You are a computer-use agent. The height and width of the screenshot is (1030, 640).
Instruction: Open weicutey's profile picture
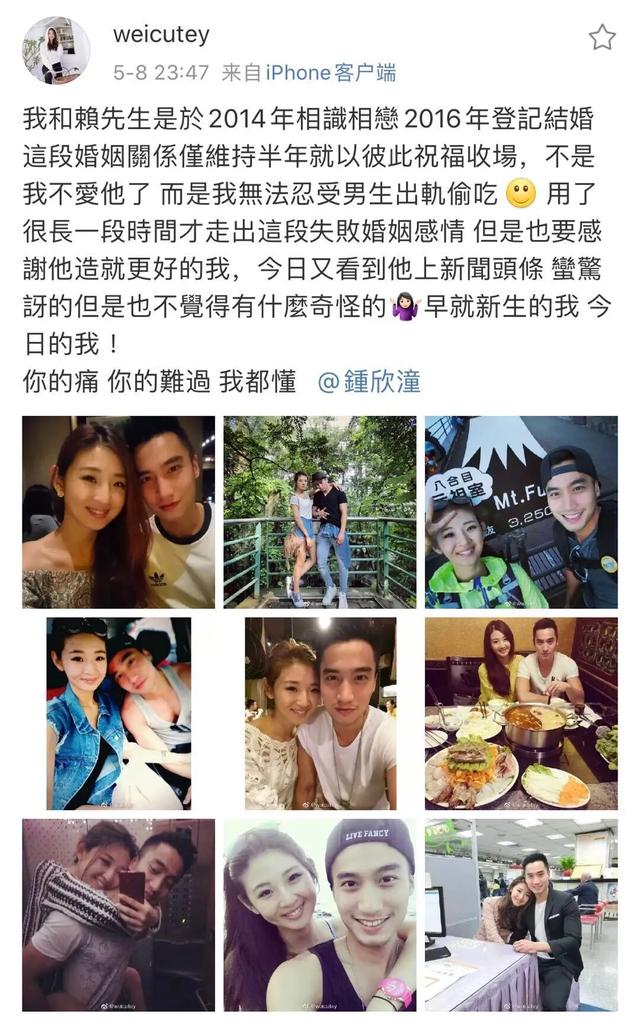[56, 50]
